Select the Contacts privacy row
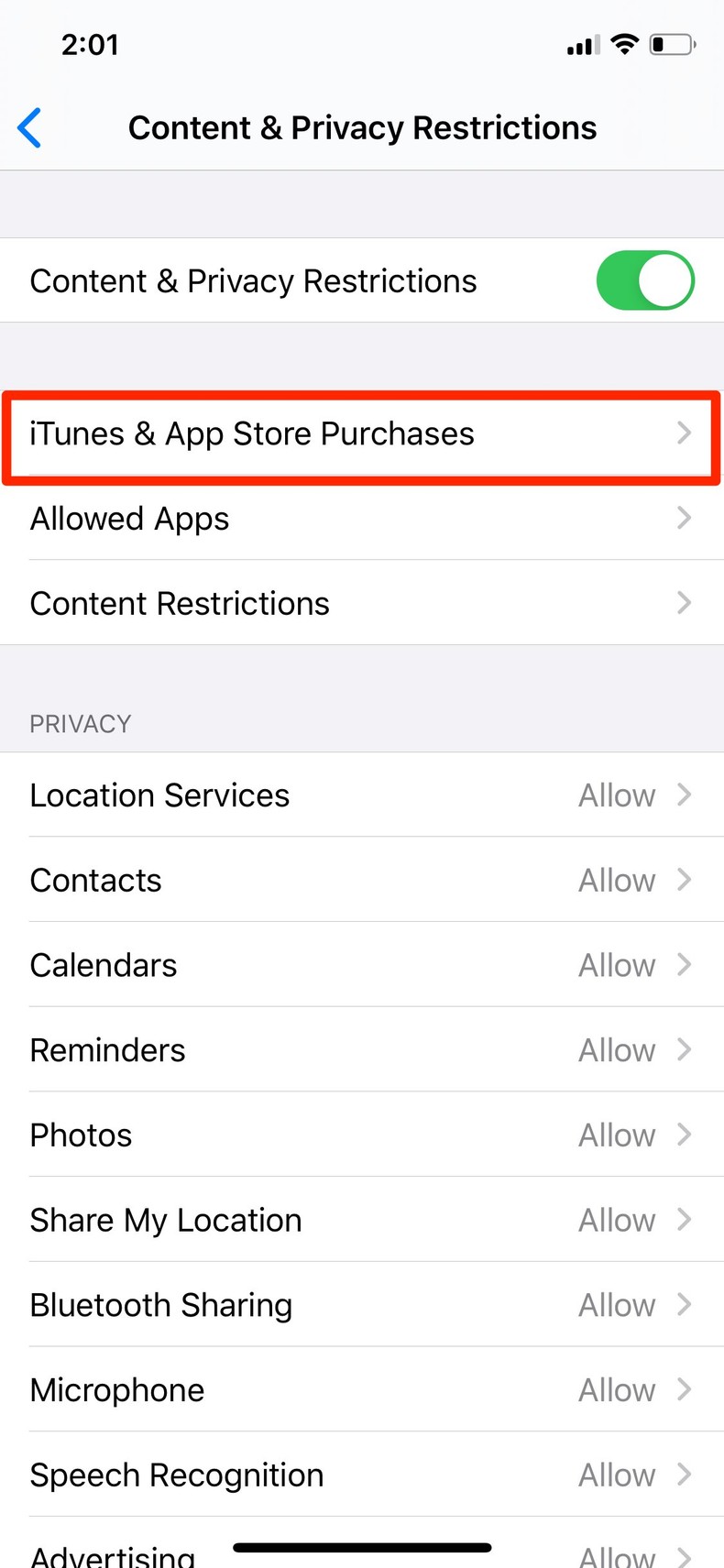This screenshot has width=724, height=1568. point(361,881)
